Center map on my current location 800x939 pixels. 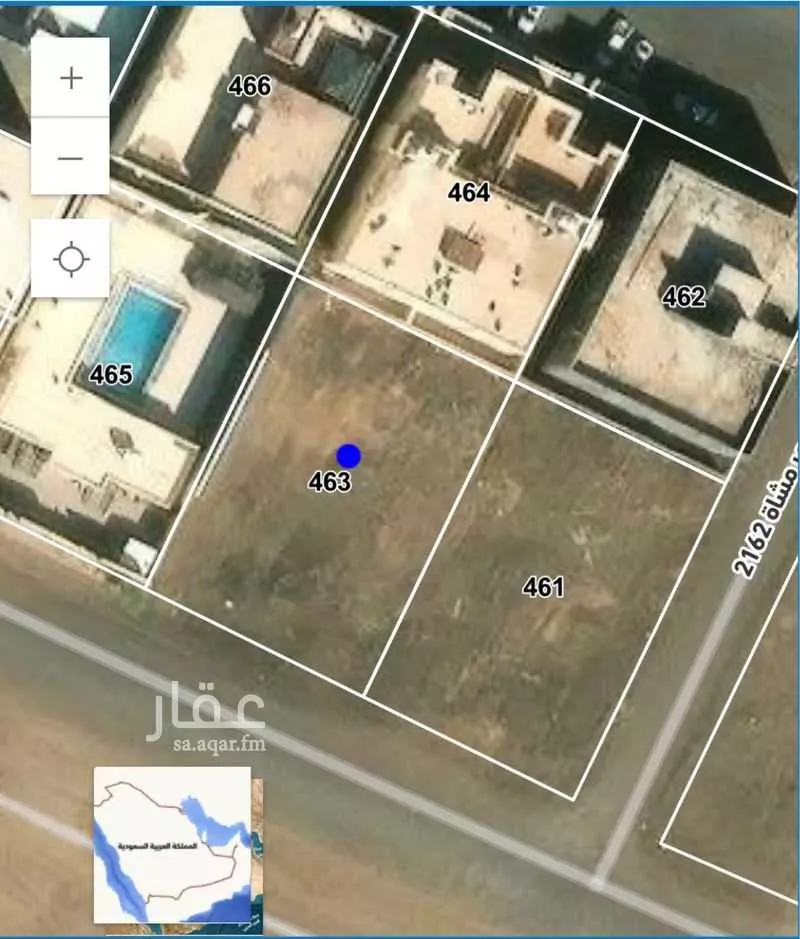(70, 259)
